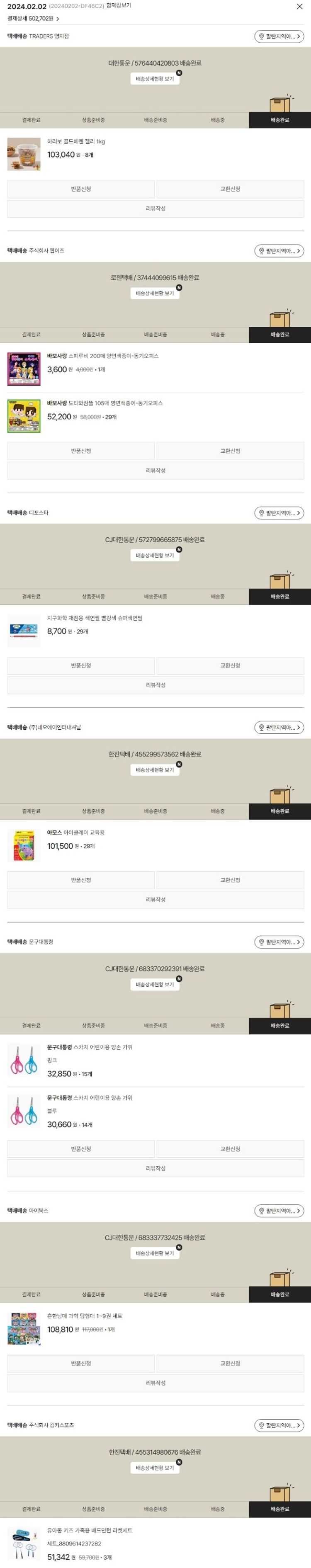Request return for 하리보 골드베렌 젤리
311x1568 pixels.
tap(81, 189)
